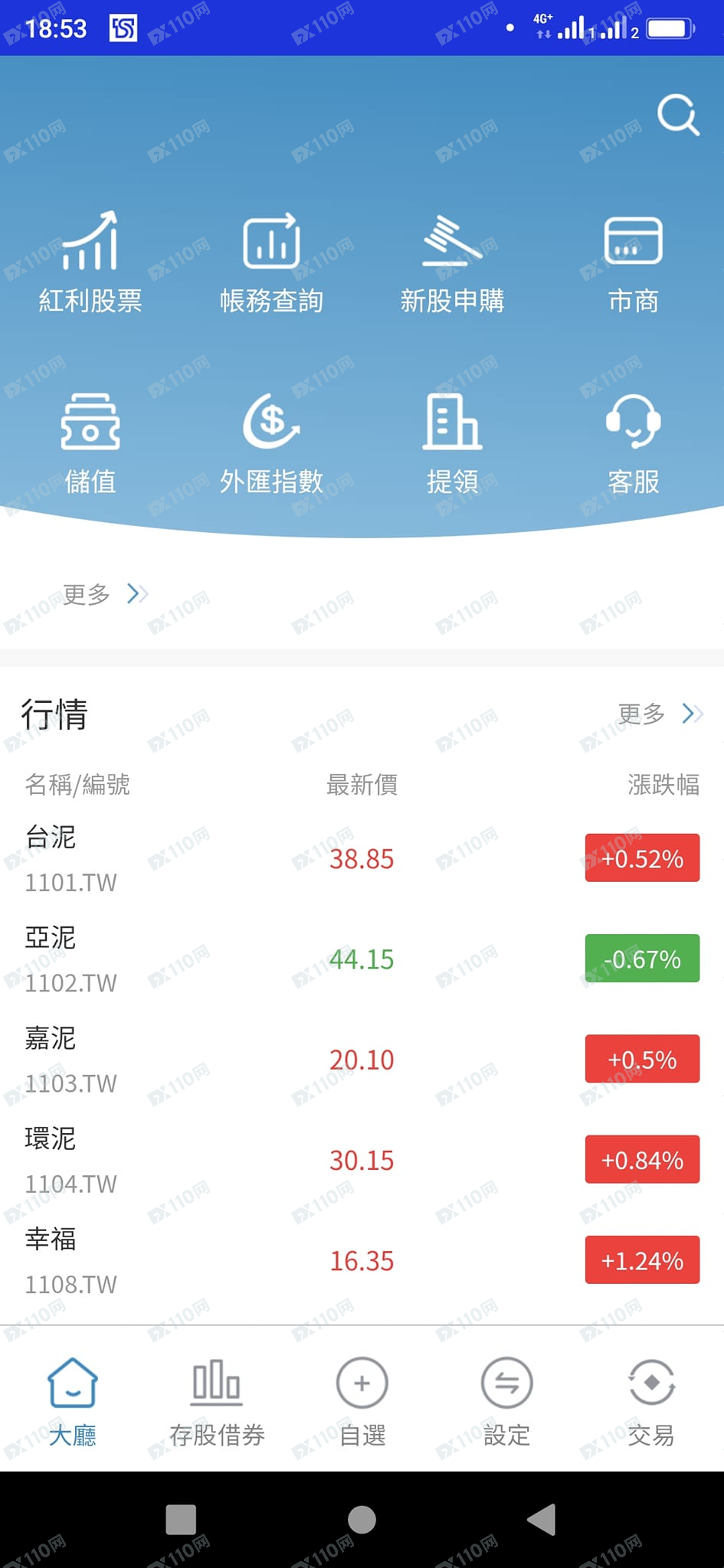Open the search magnifier icon

678,116
